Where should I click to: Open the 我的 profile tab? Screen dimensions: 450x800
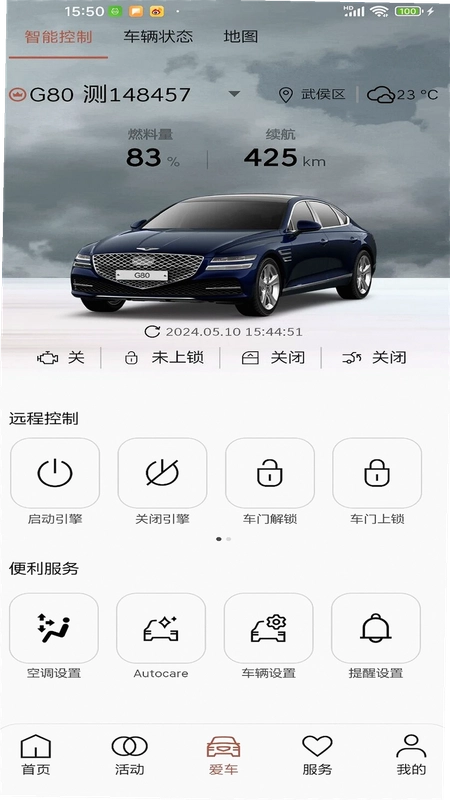(411, 755)
